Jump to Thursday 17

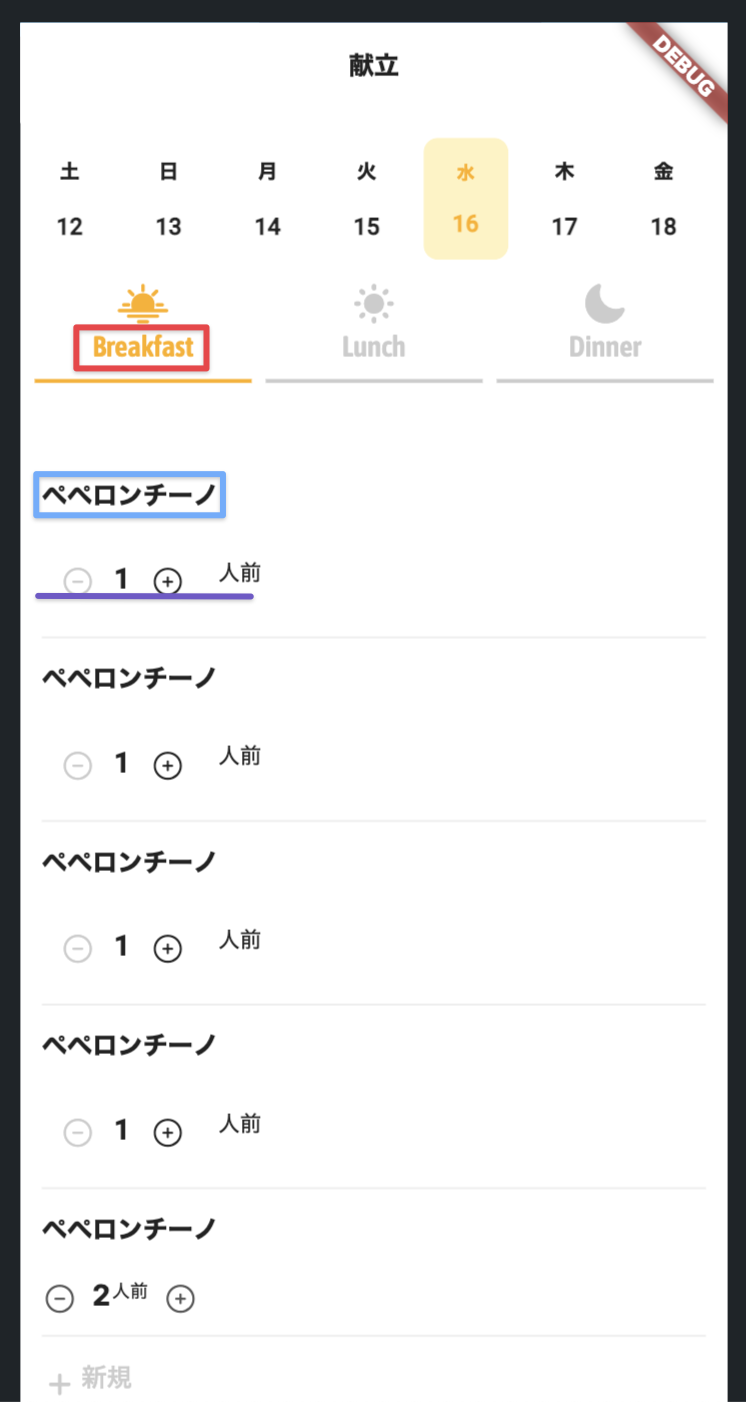click(x=564, y=200)
